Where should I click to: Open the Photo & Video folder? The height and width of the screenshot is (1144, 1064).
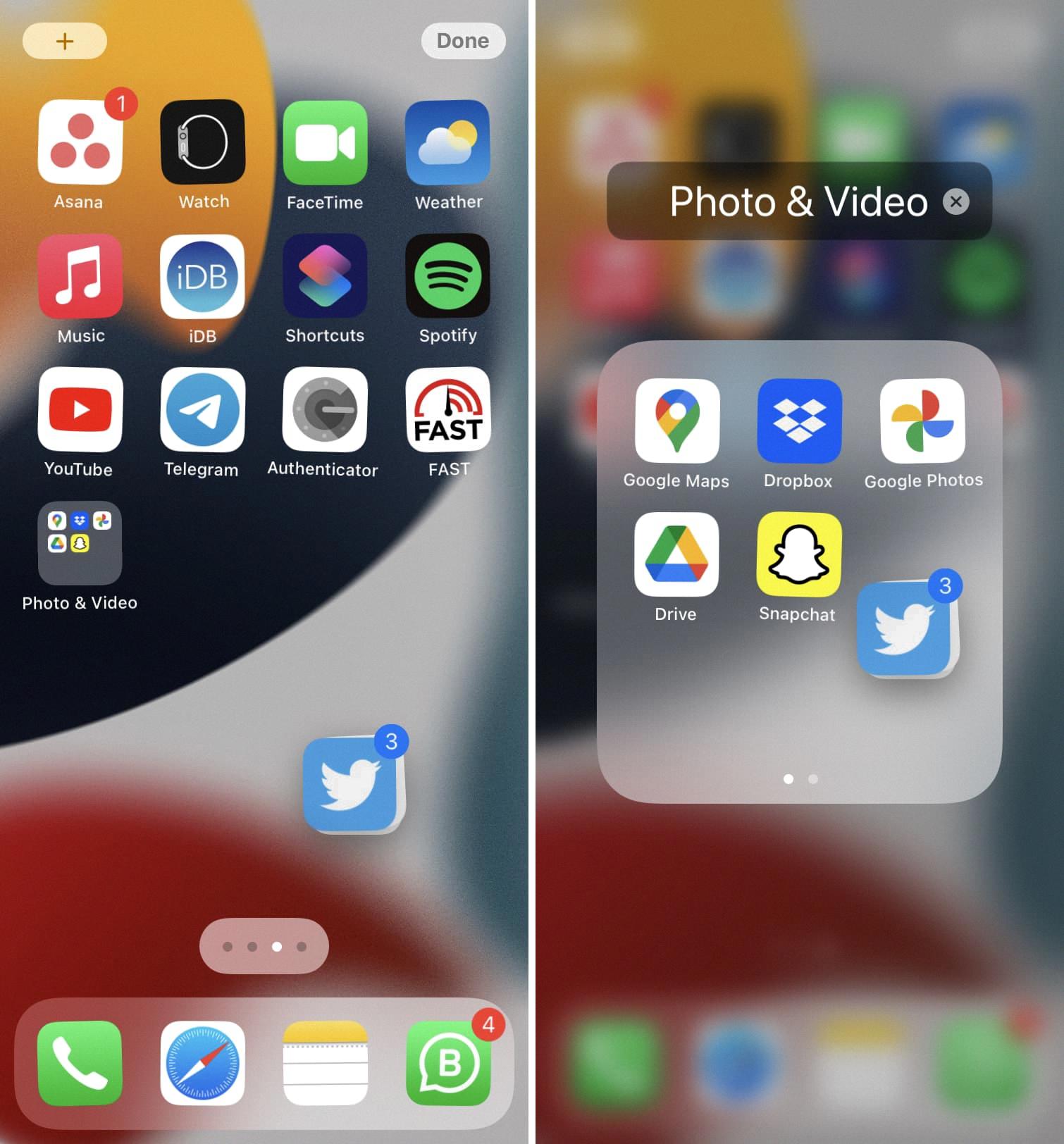tap(80, 543)
